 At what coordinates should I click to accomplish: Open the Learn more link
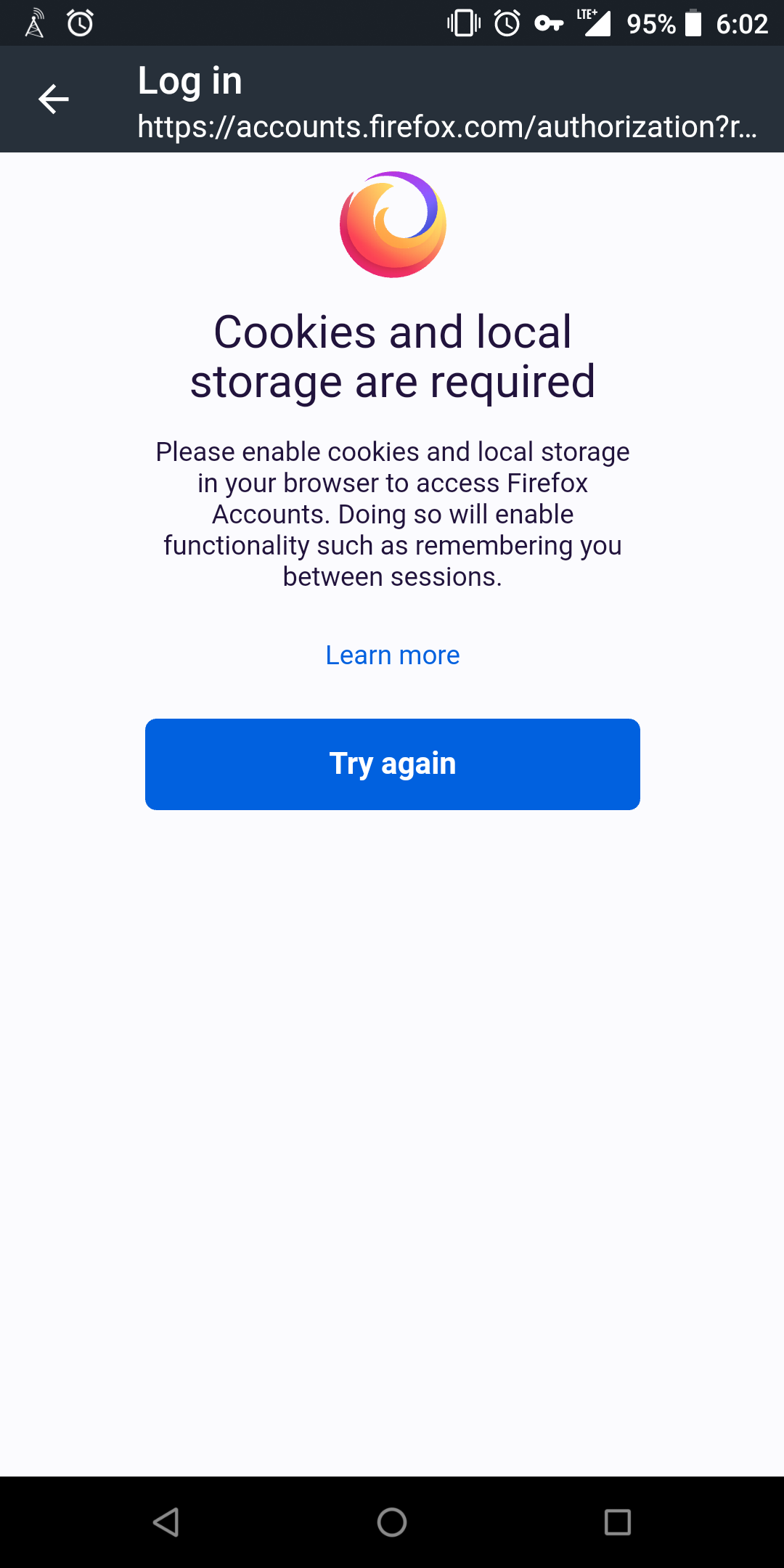[x=392, y=655]
